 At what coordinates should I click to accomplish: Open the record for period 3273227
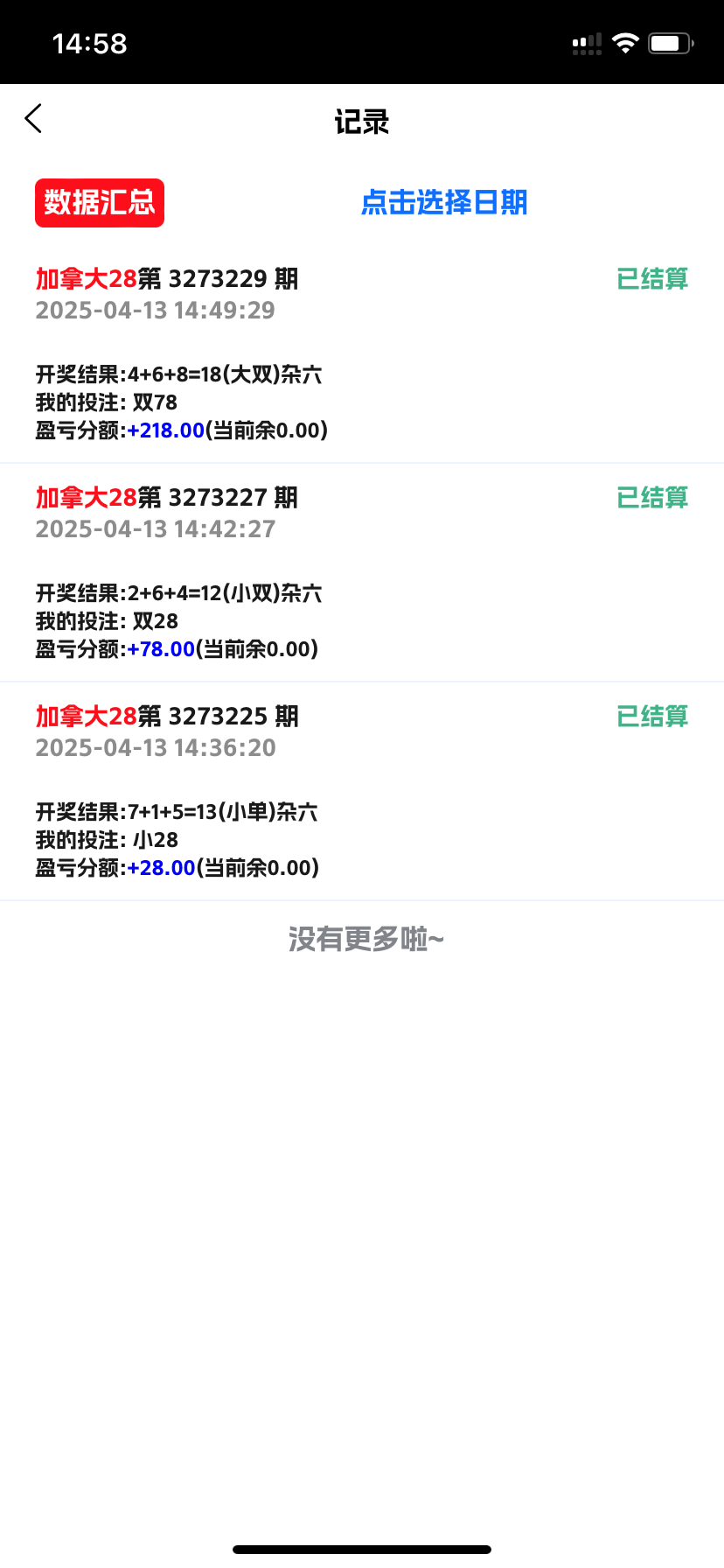pos(361,573)
